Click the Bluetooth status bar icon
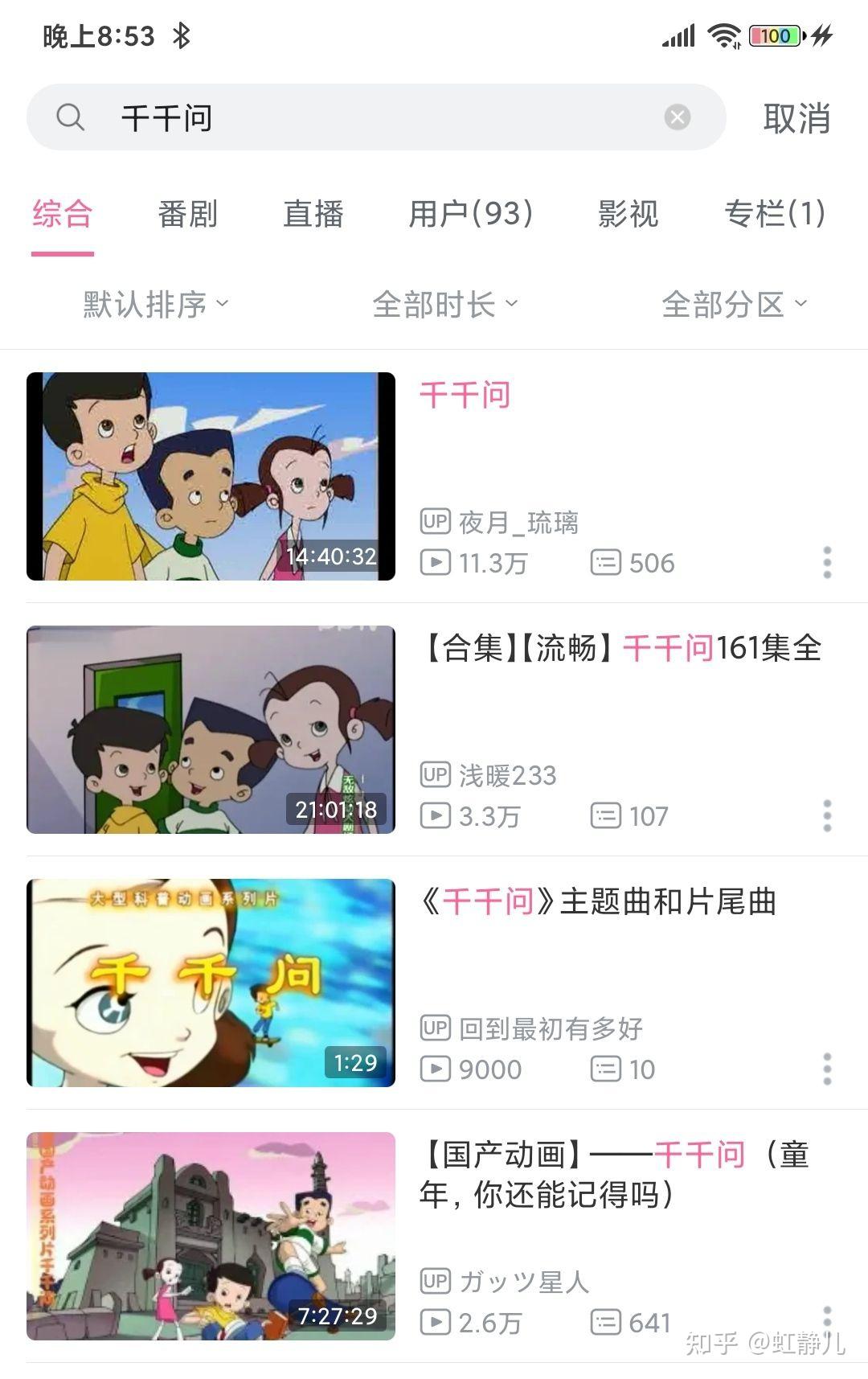Image resolution: width=868 pixels, height=1379 pixels. click(x=183, y=35)
